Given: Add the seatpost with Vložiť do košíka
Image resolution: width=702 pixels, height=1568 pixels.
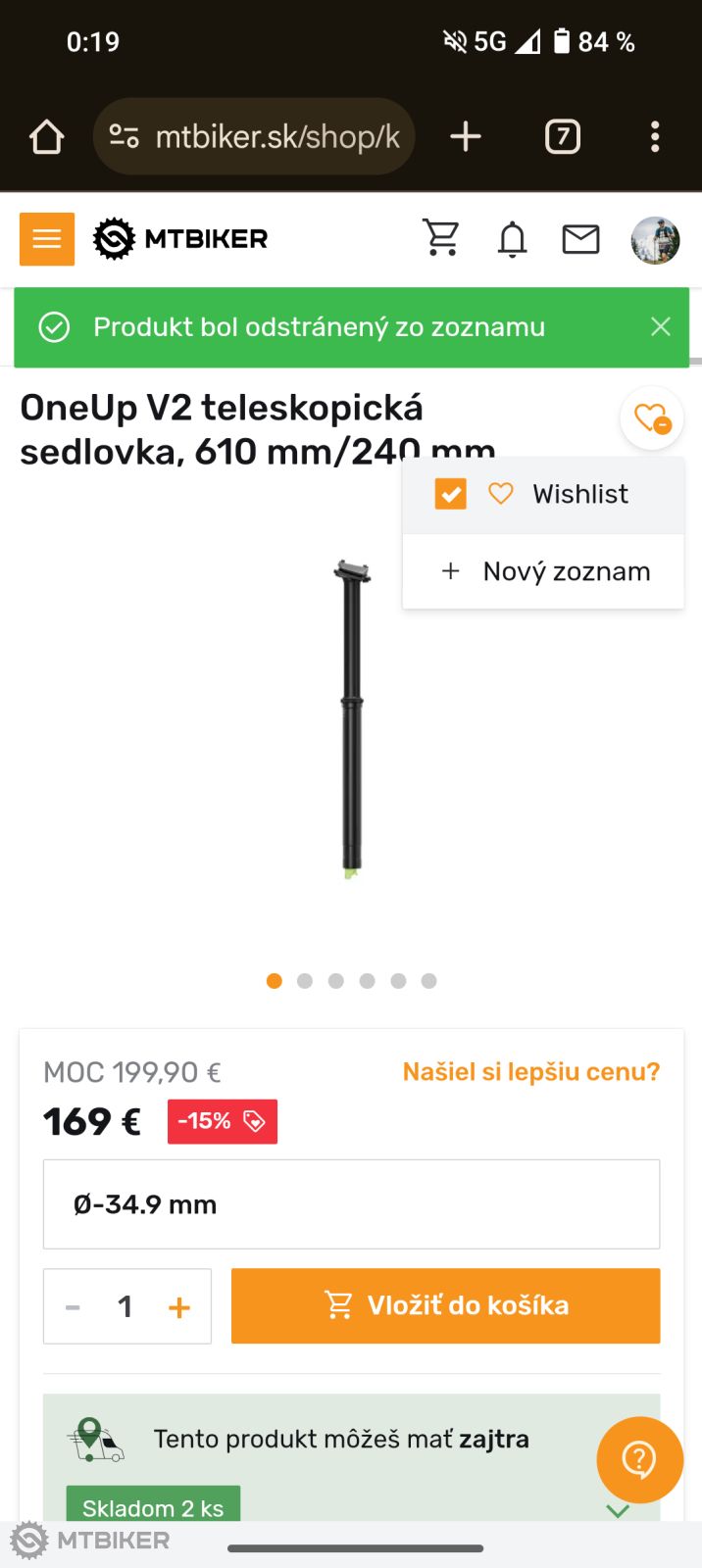Looking at the screenshot, I should coord(445,1306).
